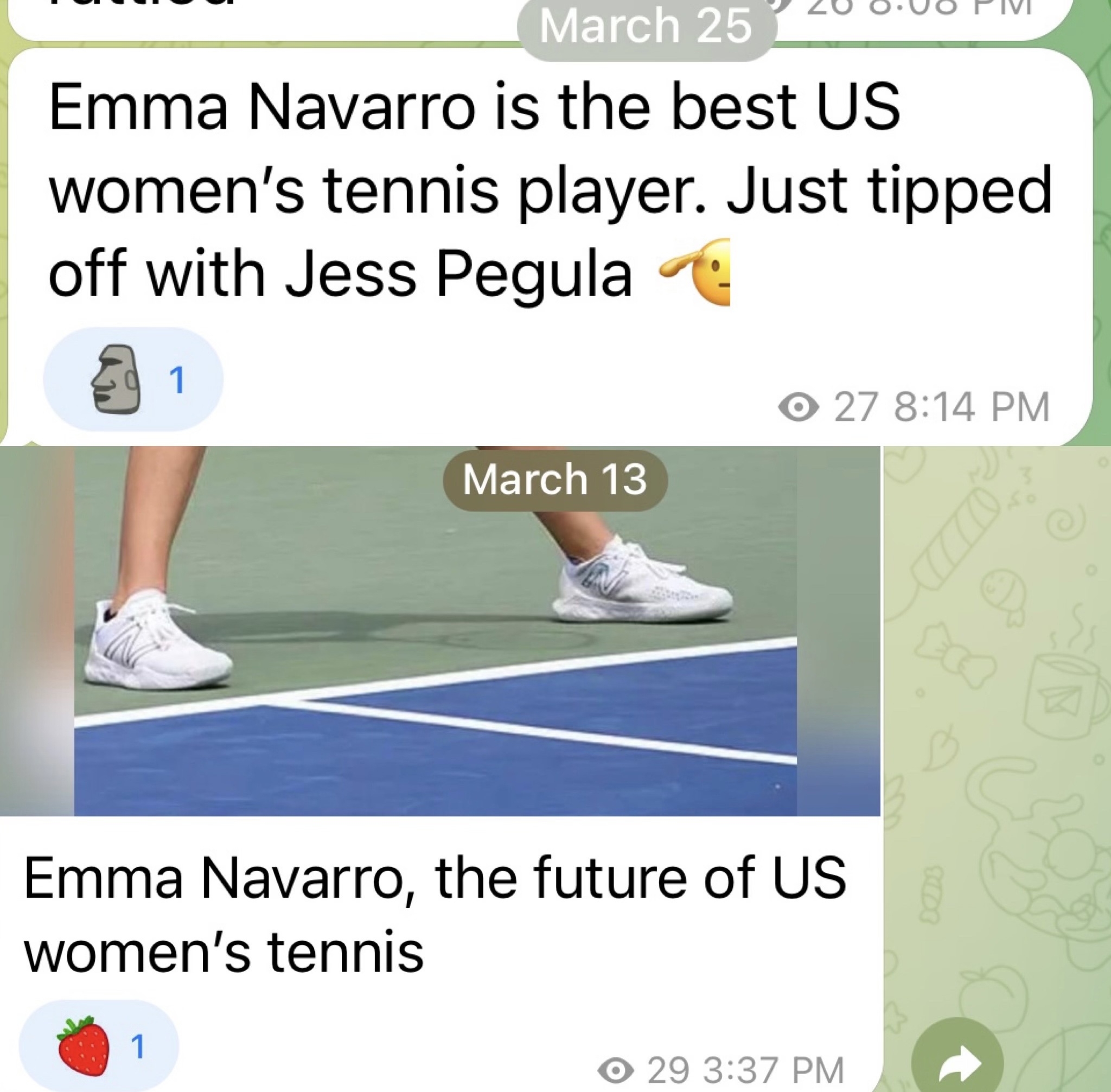This screenshot has height=1092, width=1111.
Task: Tap the moai reaction on Jess Pegula message
Action: click(132, 379)
